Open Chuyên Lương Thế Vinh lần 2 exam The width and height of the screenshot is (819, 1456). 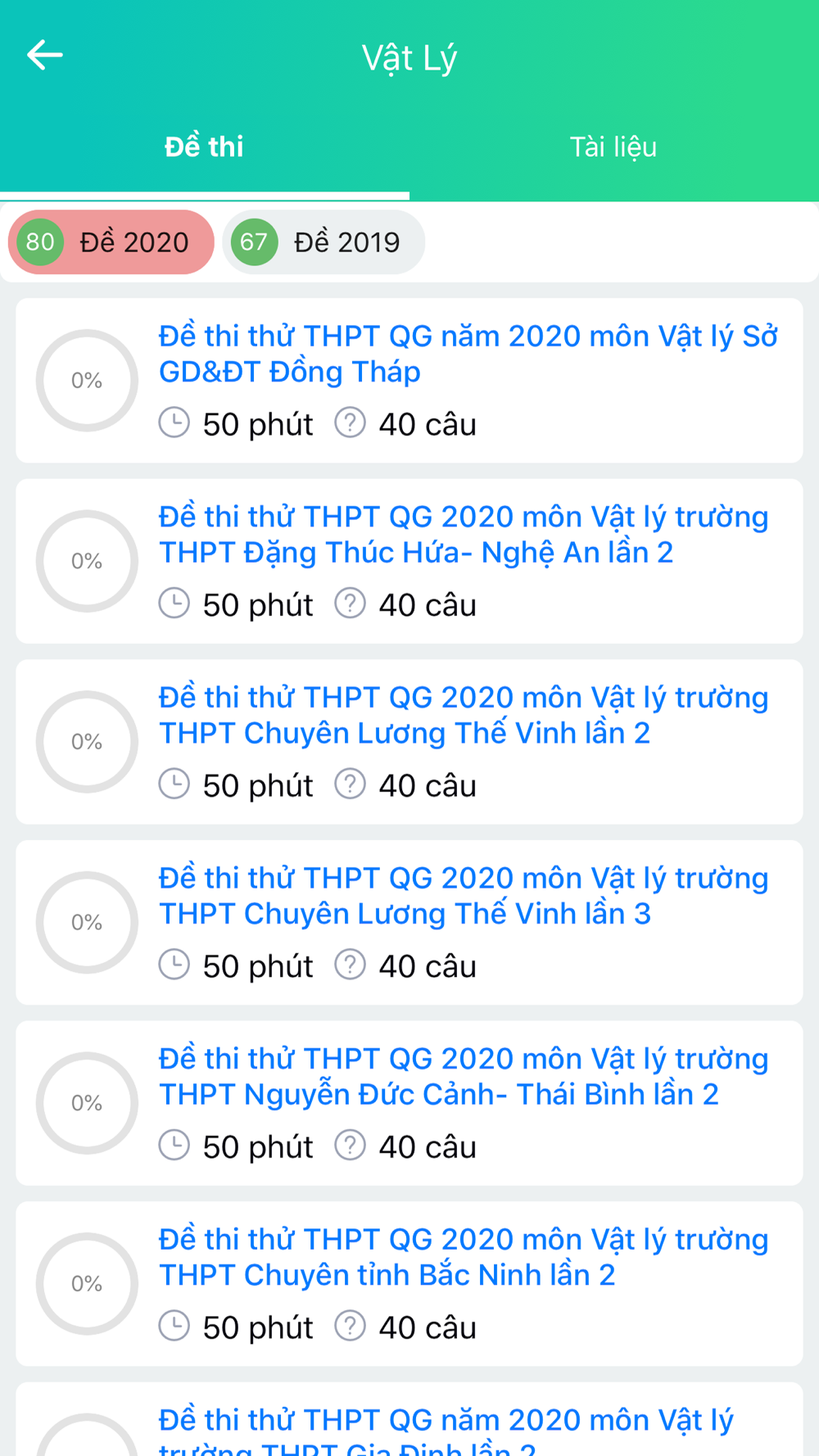[x=409, y=742]
